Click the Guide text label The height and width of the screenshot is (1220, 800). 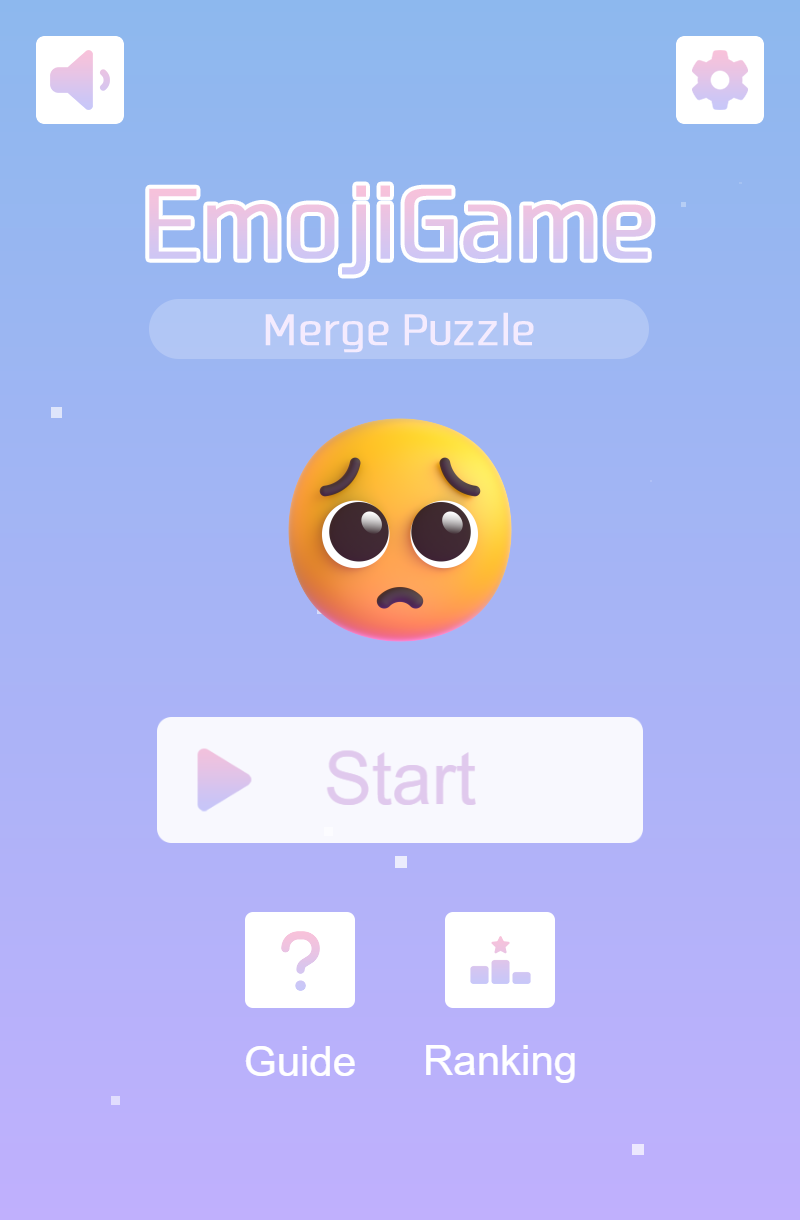300,1061
